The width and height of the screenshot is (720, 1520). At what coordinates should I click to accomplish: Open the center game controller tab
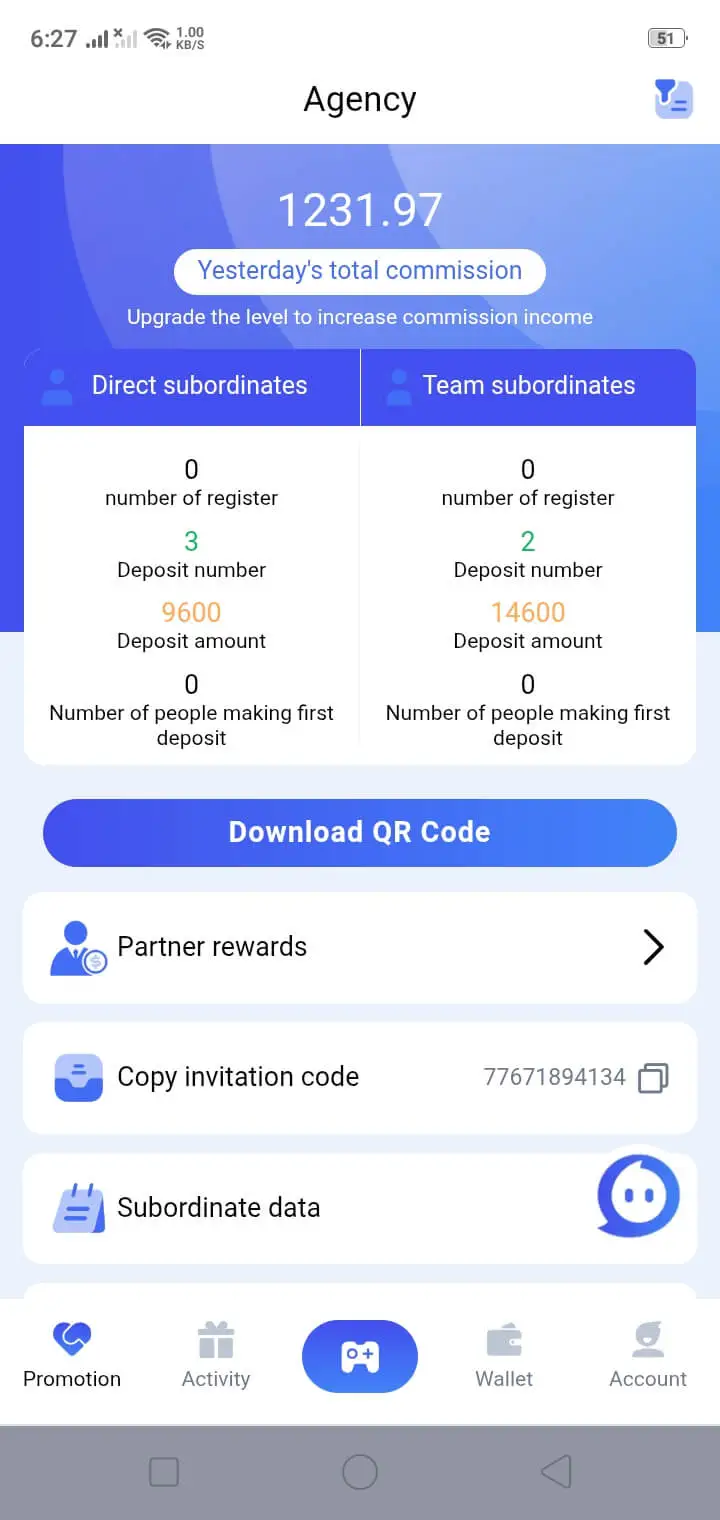pyautogui.click(x=360, y=1356)
